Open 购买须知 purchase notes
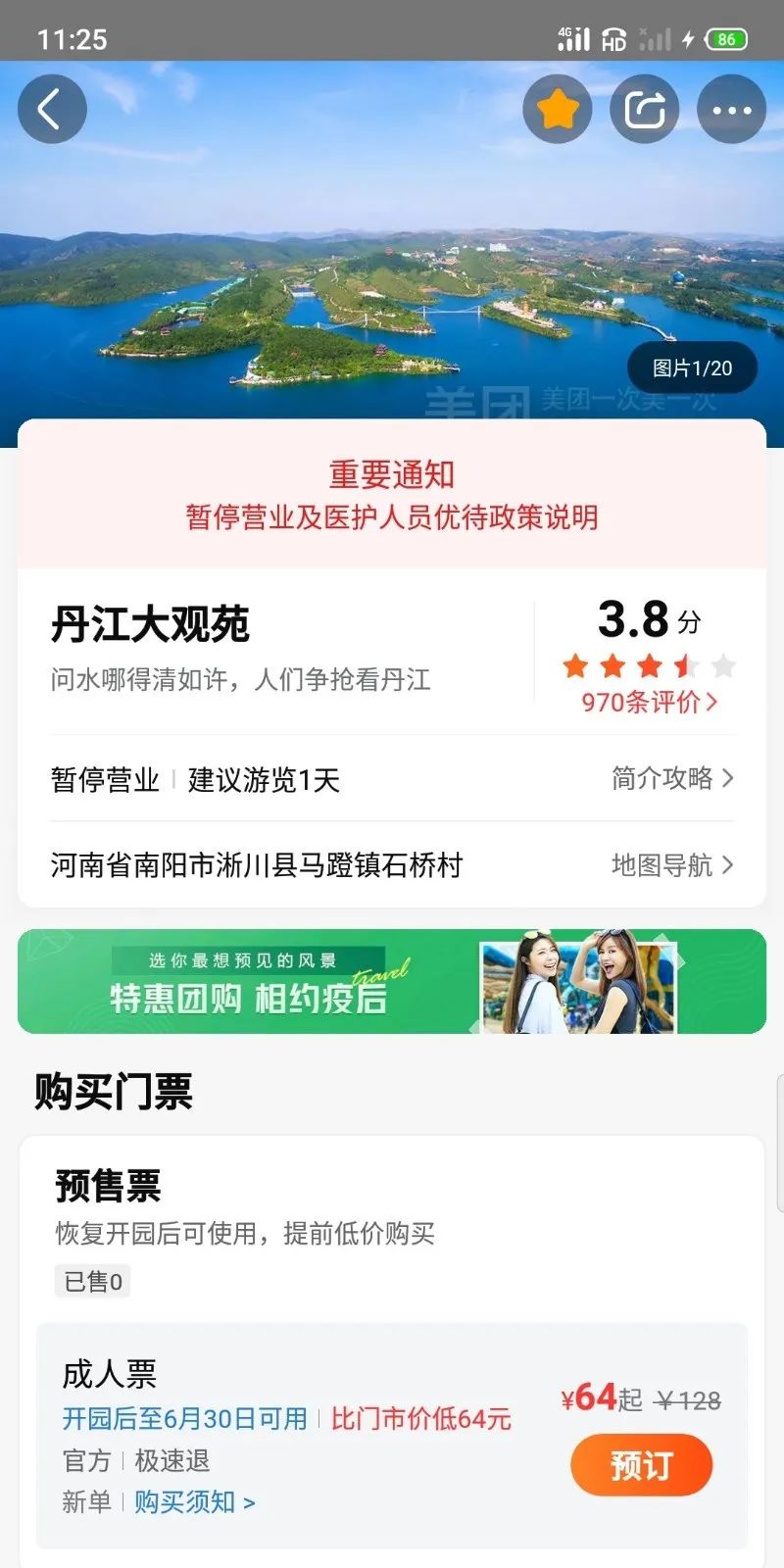This screenshot has height=1568, width=784. point(194,1502)
